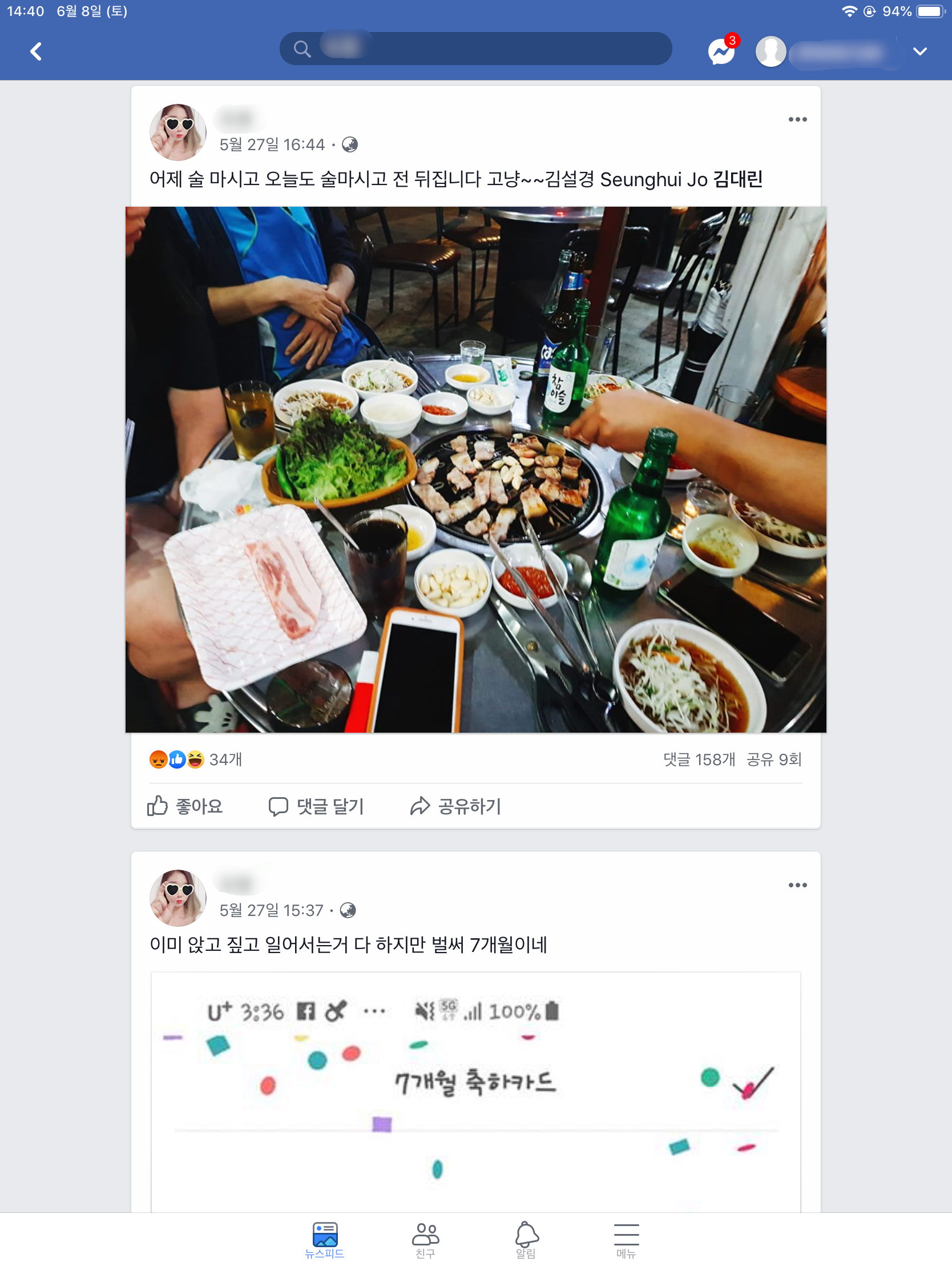952x1270 pixels.
Task: Go back with the top-left arrow
Action: [x=35, y=51]
